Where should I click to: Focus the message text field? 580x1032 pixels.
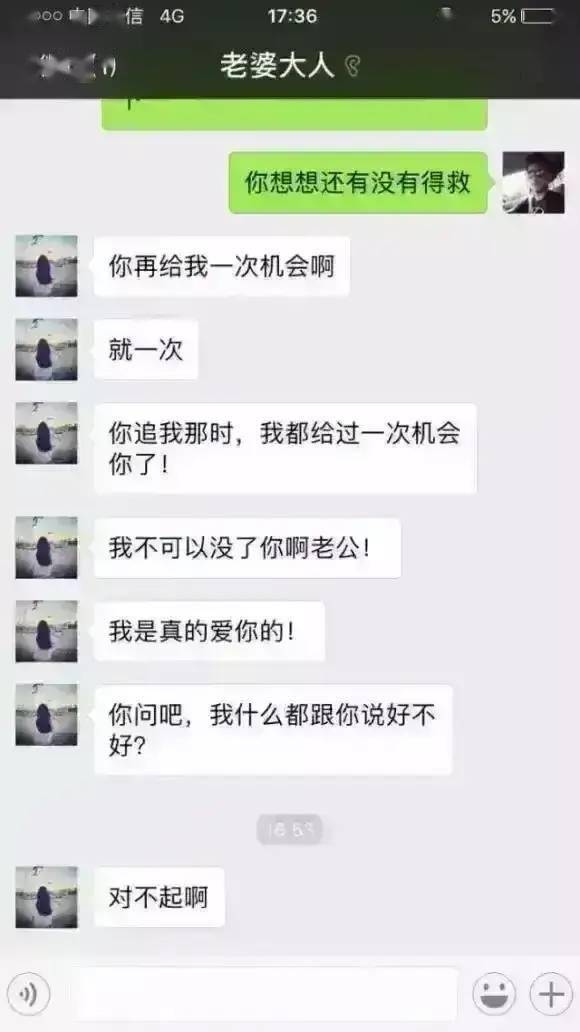click(x=267, y=994)
